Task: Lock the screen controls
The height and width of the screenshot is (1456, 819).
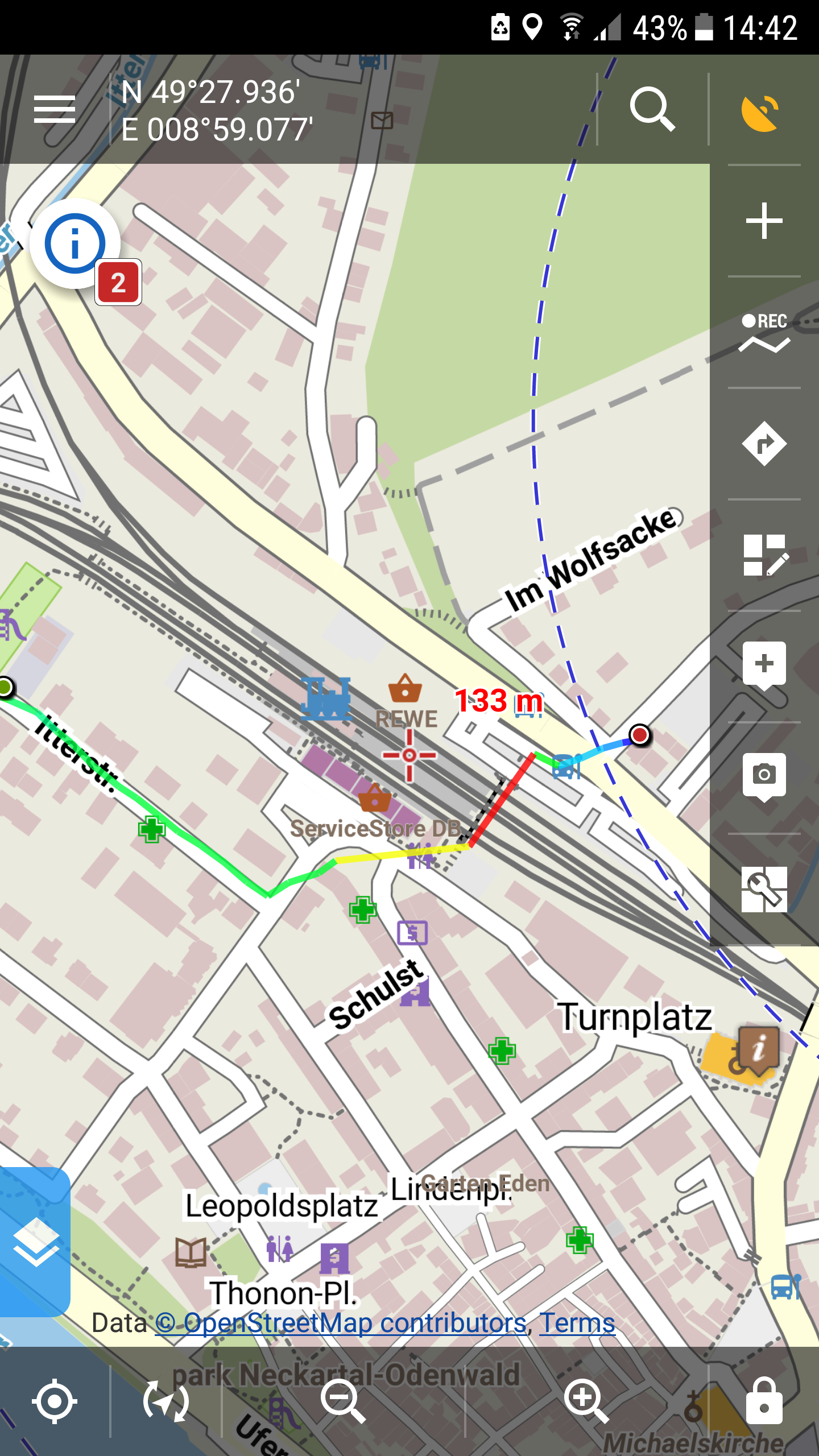Action: coord(764,1401)
